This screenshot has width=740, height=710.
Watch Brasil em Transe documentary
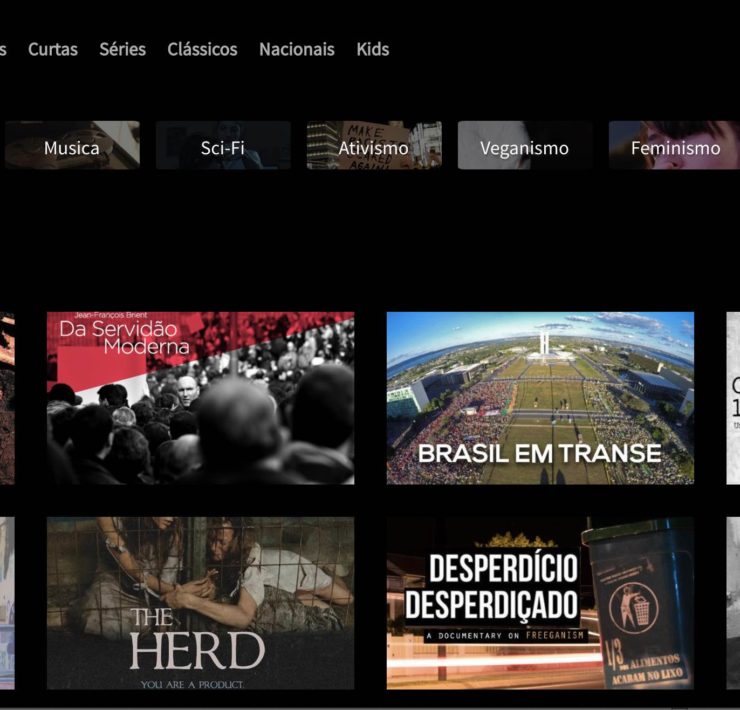(540, 398)
